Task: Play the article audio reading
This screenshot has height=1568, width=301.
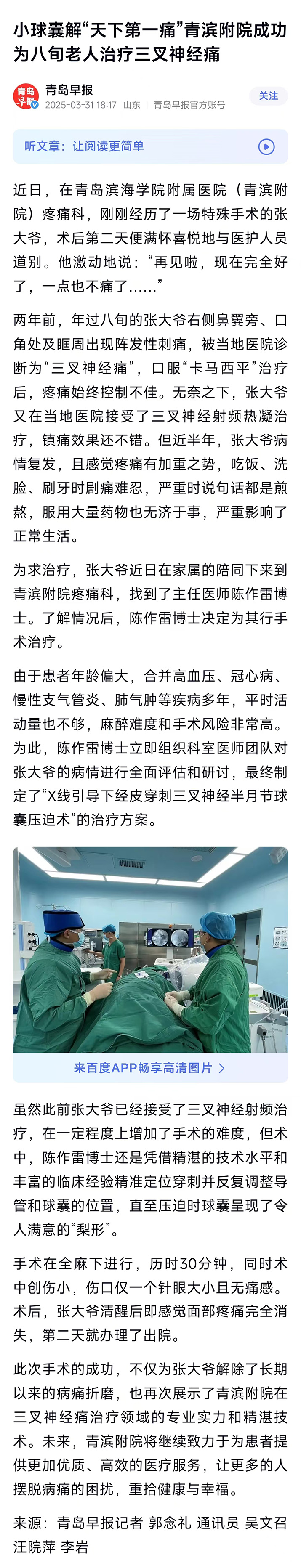Action: [266, 146]
